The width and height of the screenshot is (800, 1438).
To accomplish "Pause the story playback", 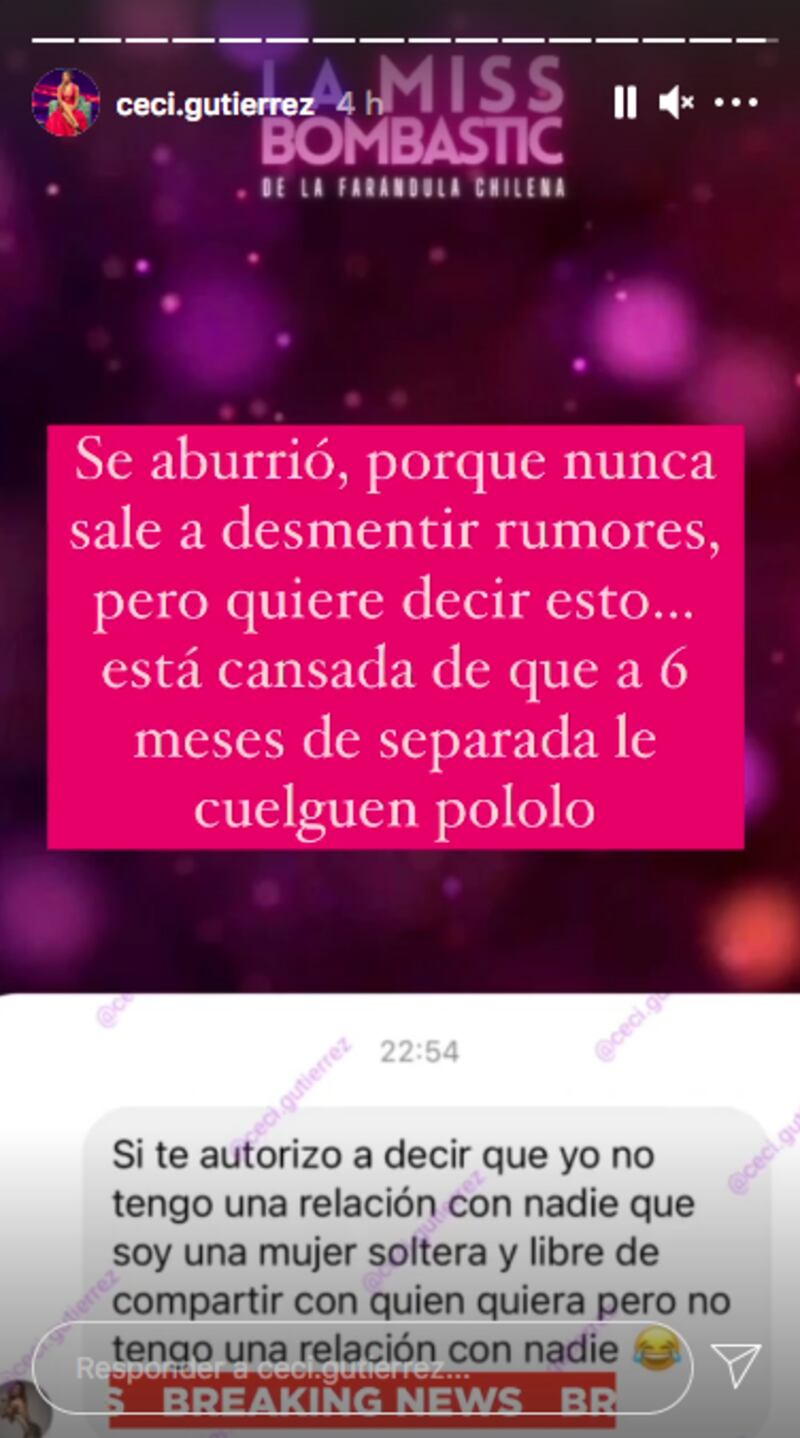I will 625,102.
